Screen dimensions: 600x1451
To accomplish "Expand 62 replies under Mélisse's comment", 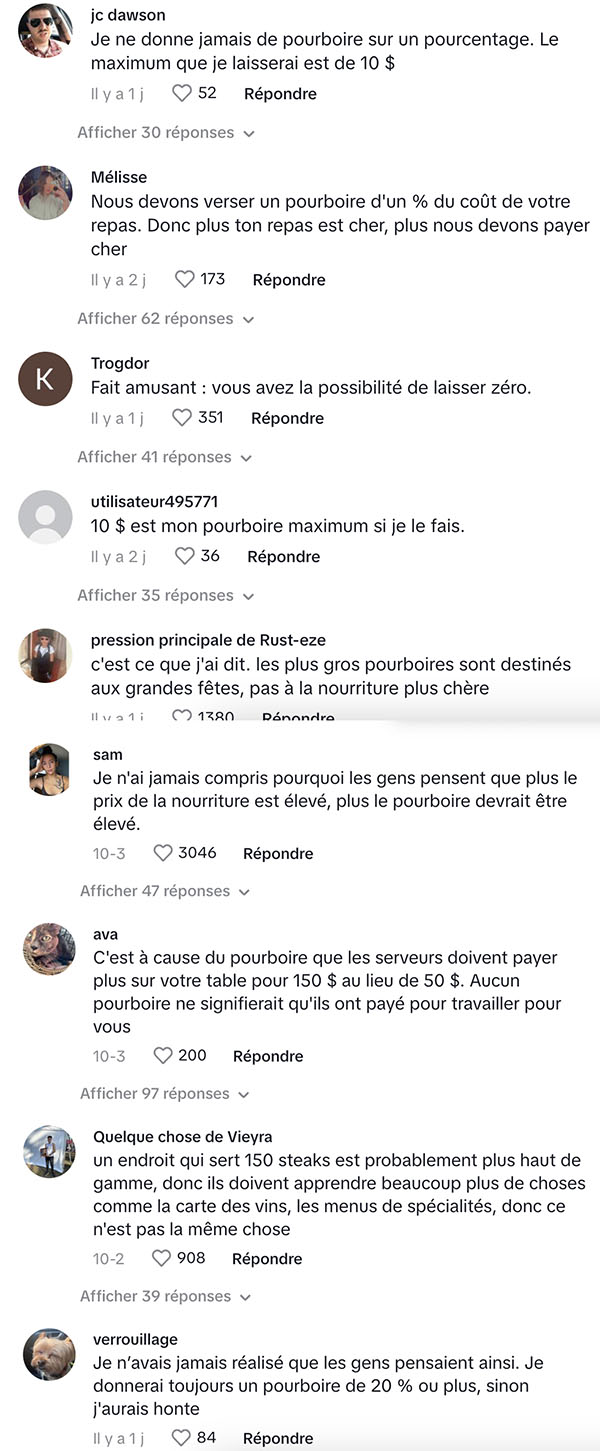I will point(166,318).
